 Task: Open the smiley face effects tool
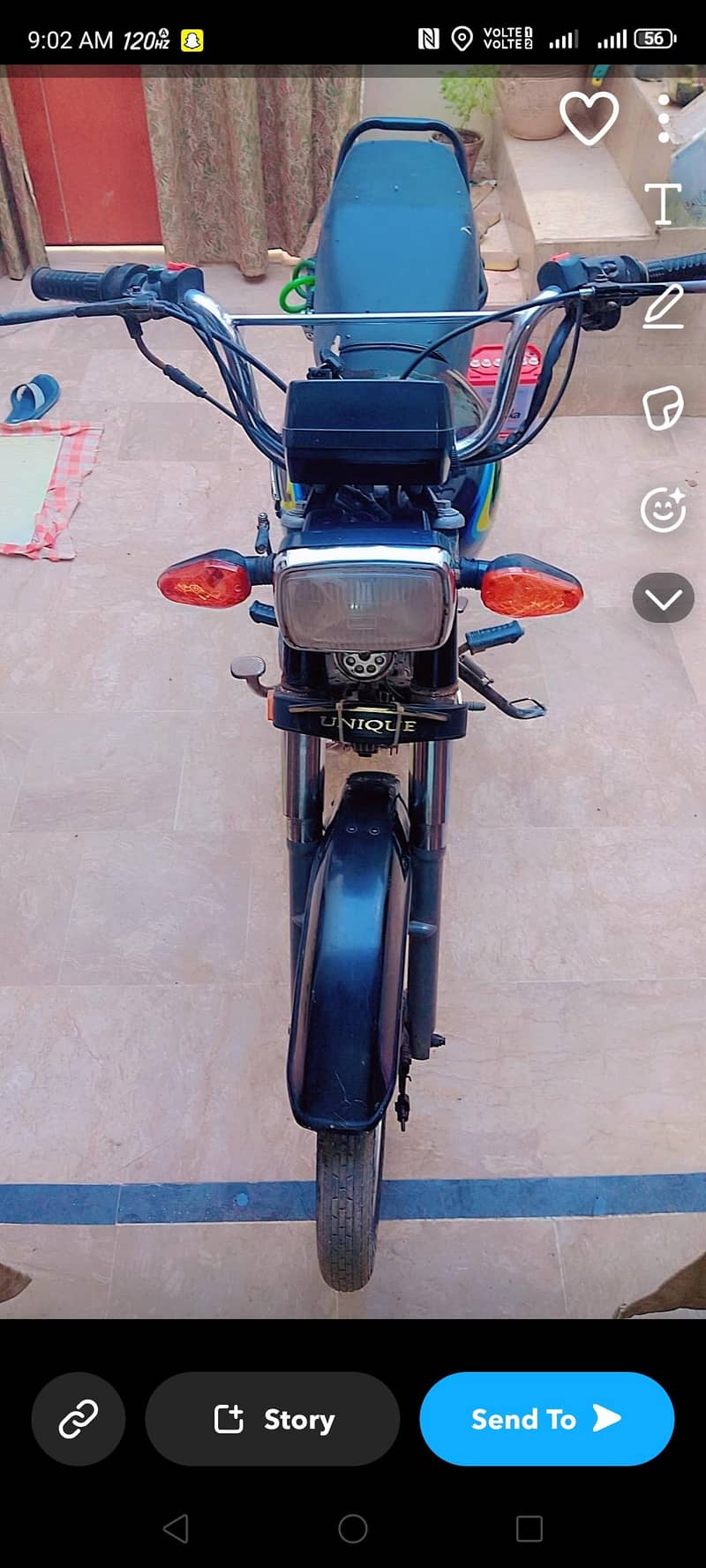pyautogui.click(x=663, y=509)
